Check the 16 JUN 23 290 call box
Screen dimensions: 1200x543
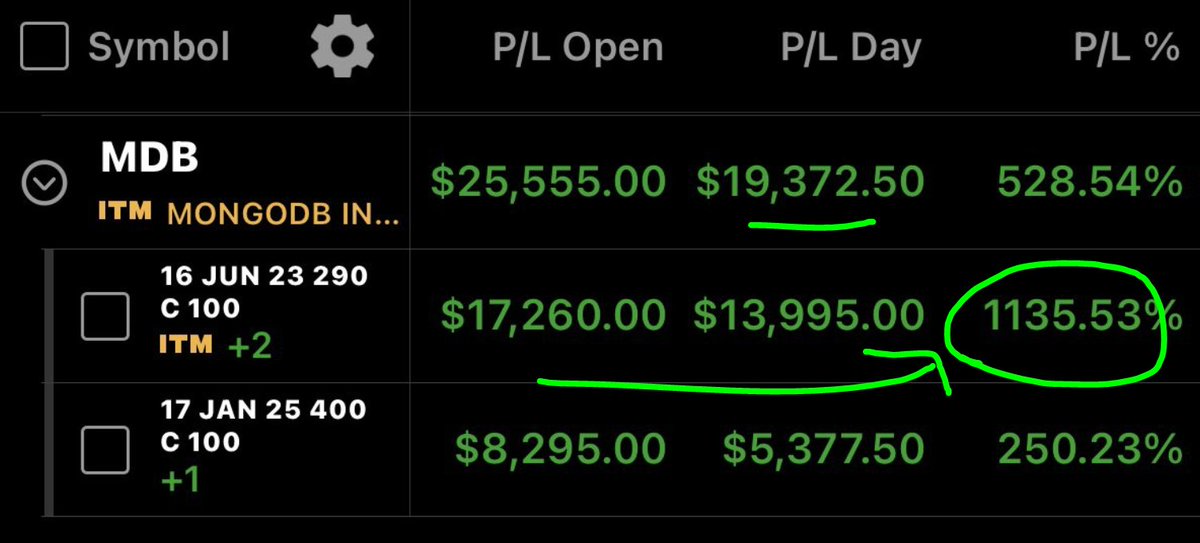105,317
